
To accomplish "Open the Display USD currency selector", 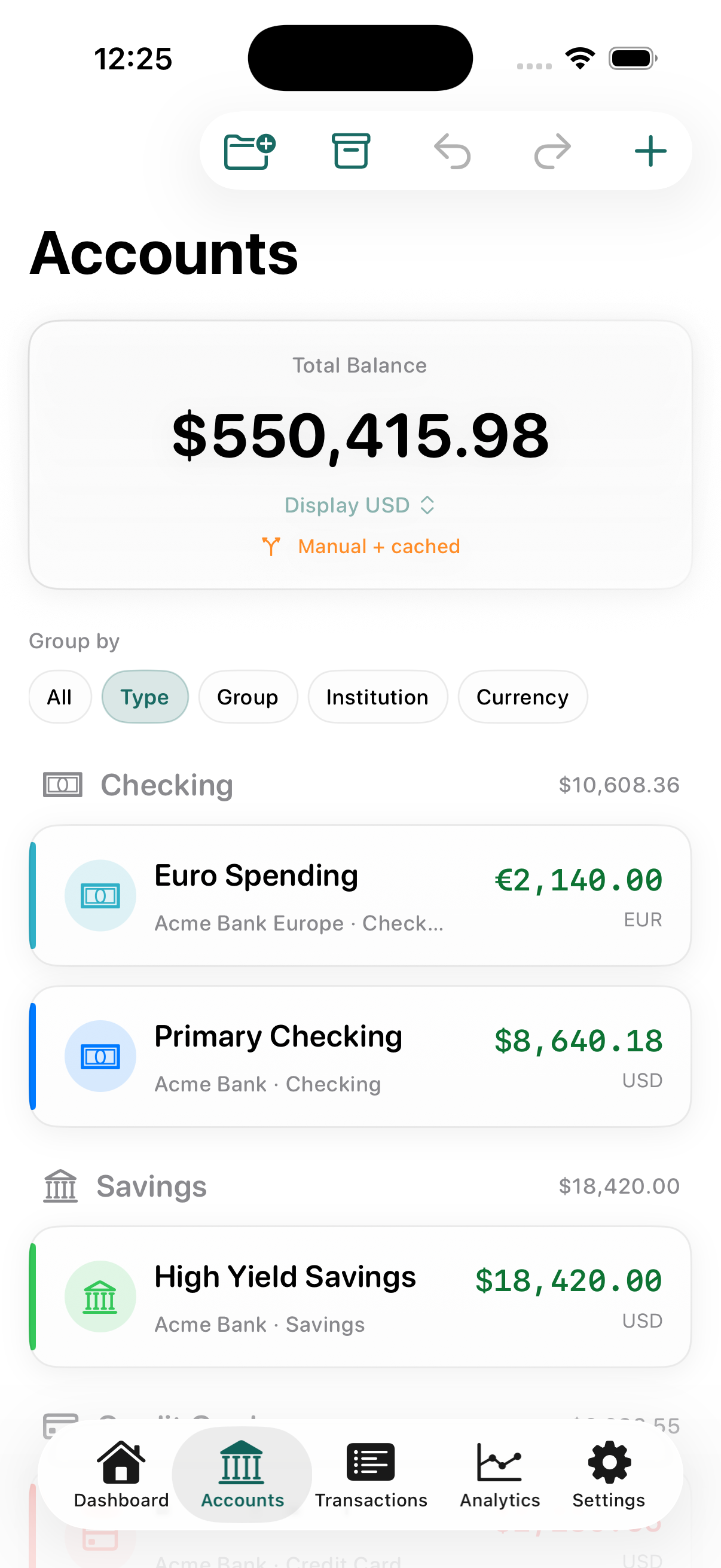I will point(359,505).
